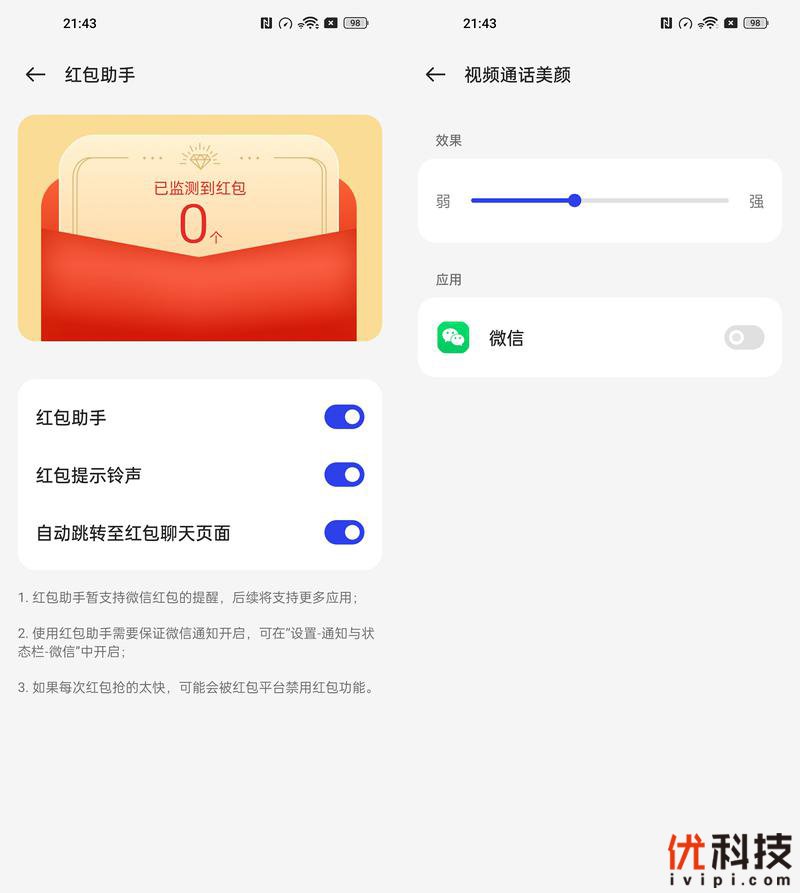The image size is (800, 893).
Task: Disable the 红包提示铃声 toggle
Action: pyautogui.click(x=344, y=475)
